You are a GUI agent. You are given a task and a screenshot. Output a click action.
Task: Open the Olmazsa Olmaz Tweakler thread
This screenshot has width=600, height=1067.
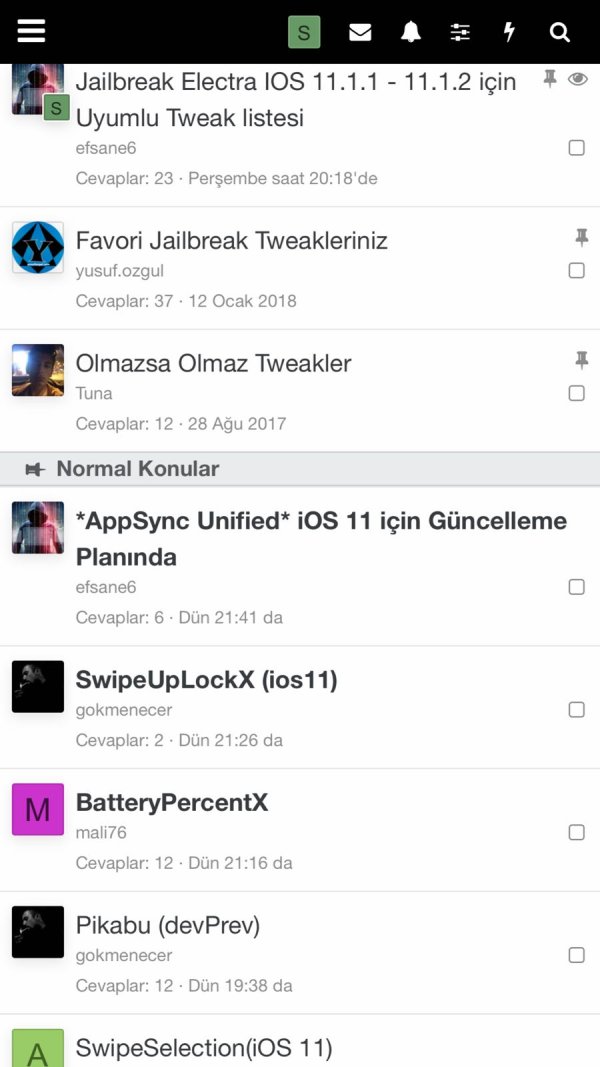pos(213,363)
